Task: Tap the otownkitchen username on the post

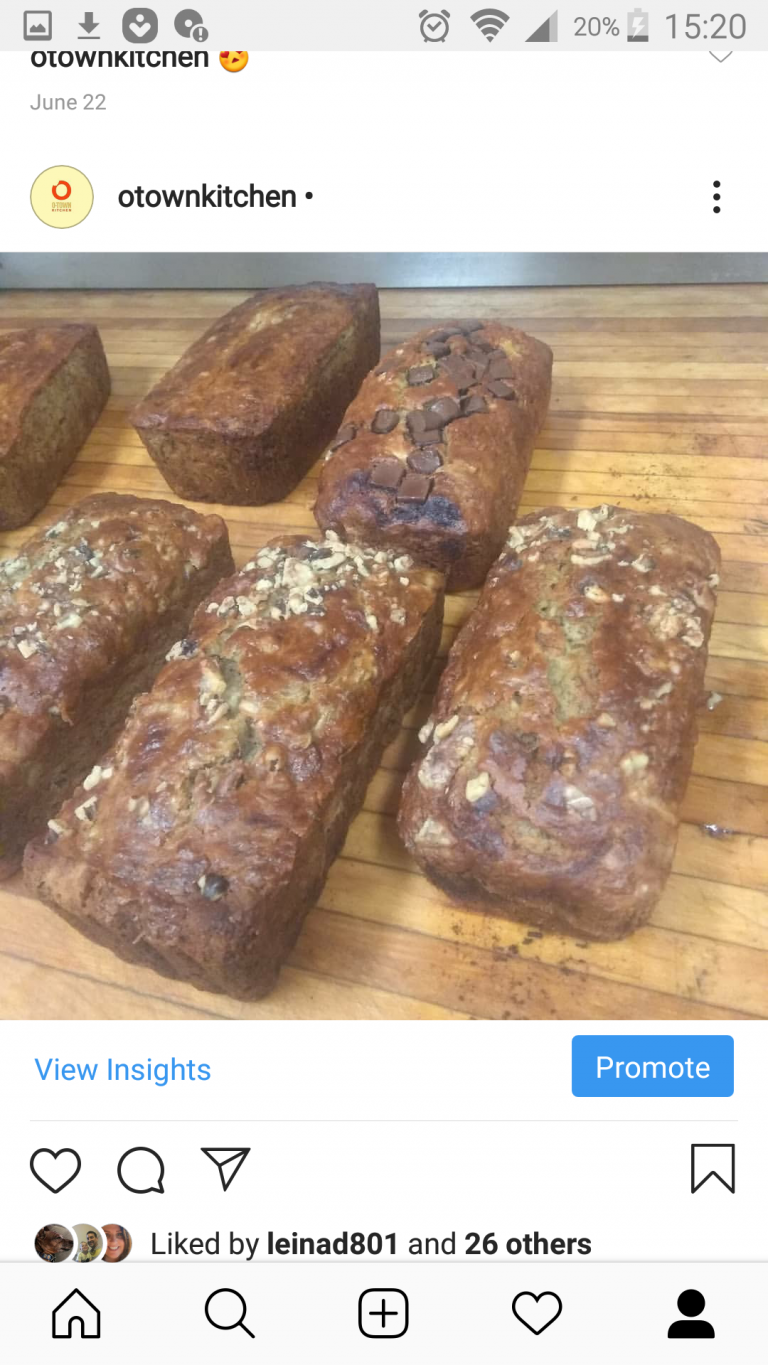Action: [207, 197]
